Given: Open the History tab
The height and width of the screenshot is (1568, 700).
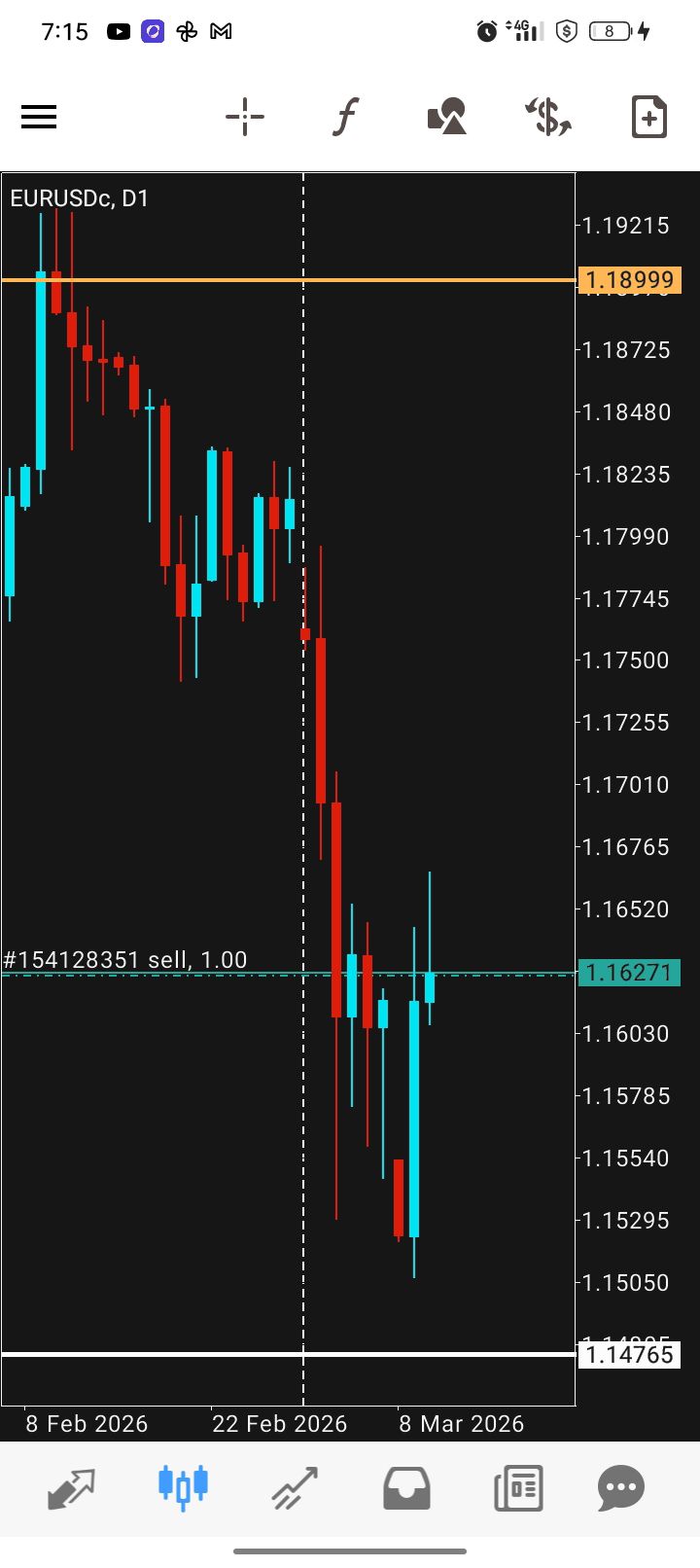Looking at the screenshot, I should click(406, 1488).
